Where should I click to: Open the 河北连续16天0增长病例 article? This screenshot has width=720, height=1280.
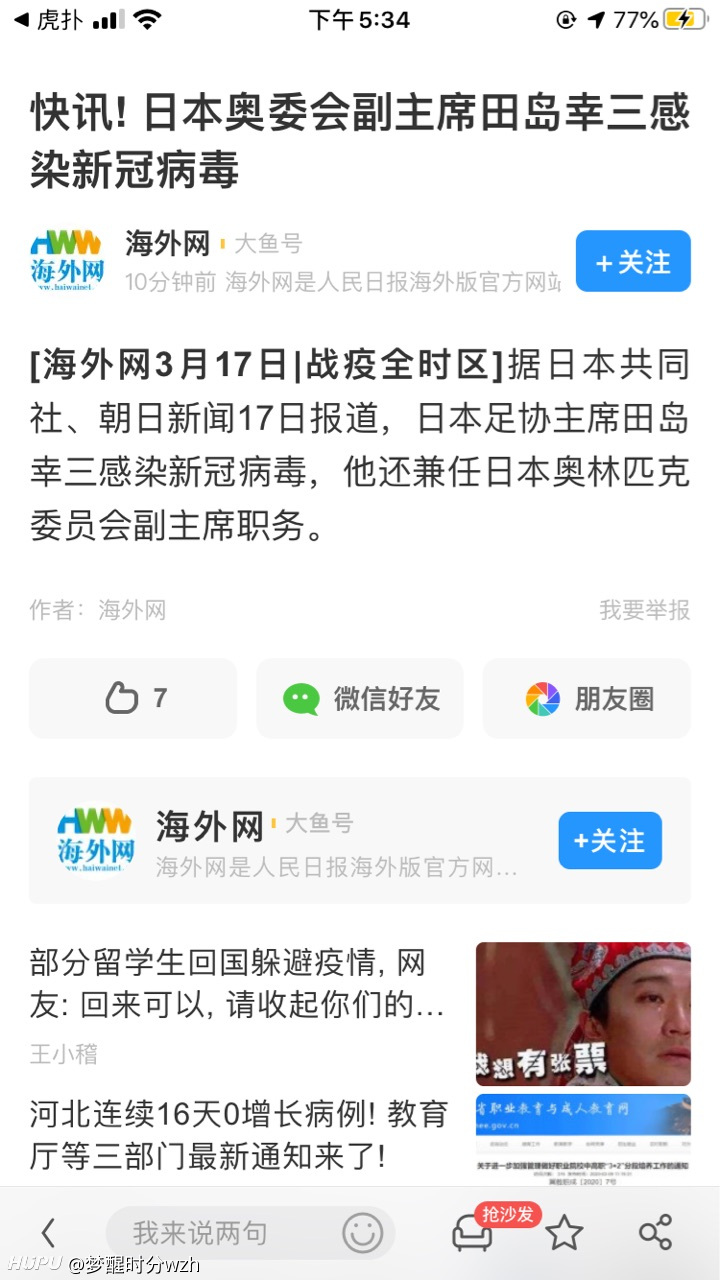click(238, 1134)
